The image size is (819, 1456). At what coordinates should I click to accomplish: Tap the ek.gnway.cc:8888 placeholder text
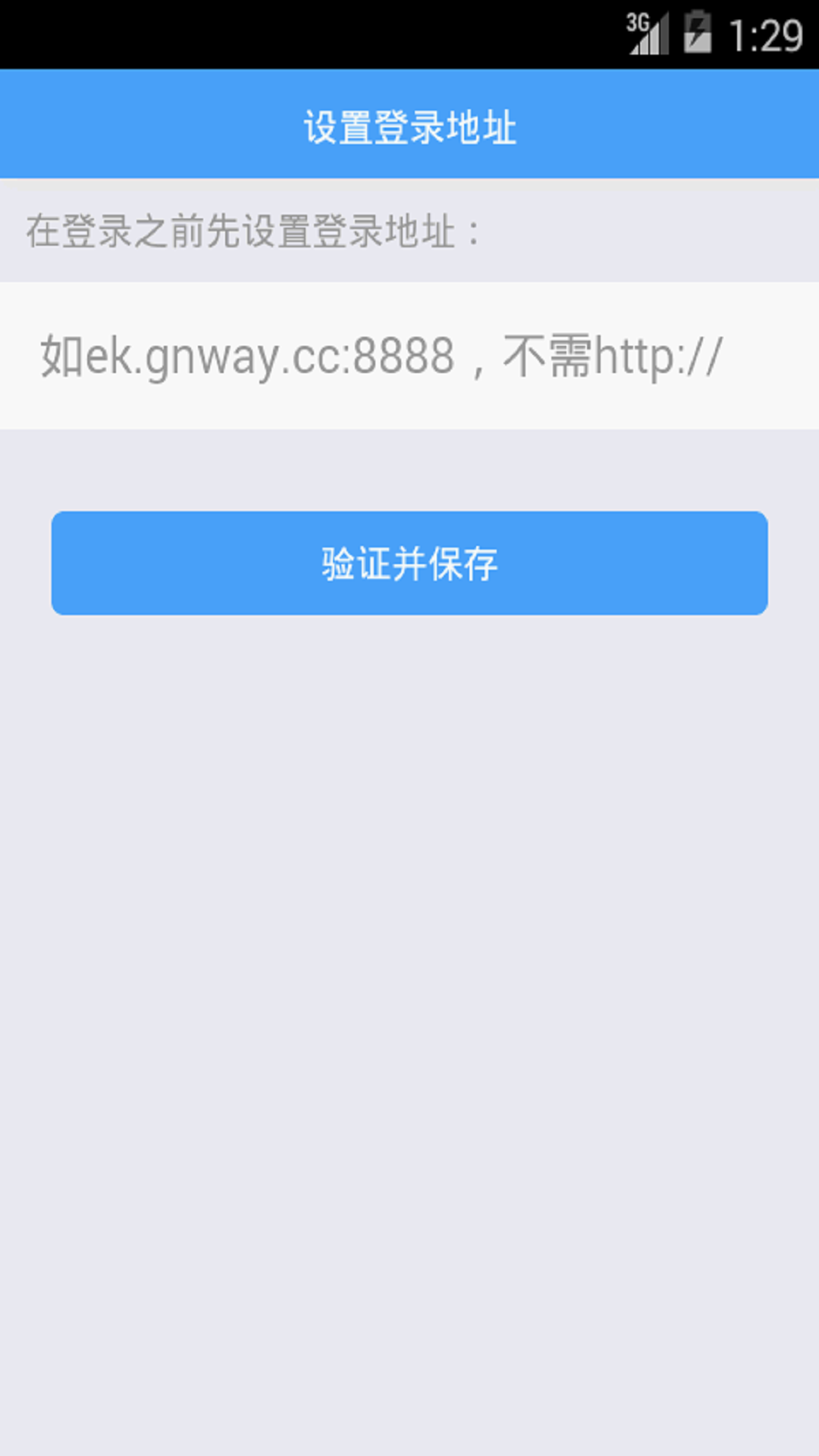250,356
